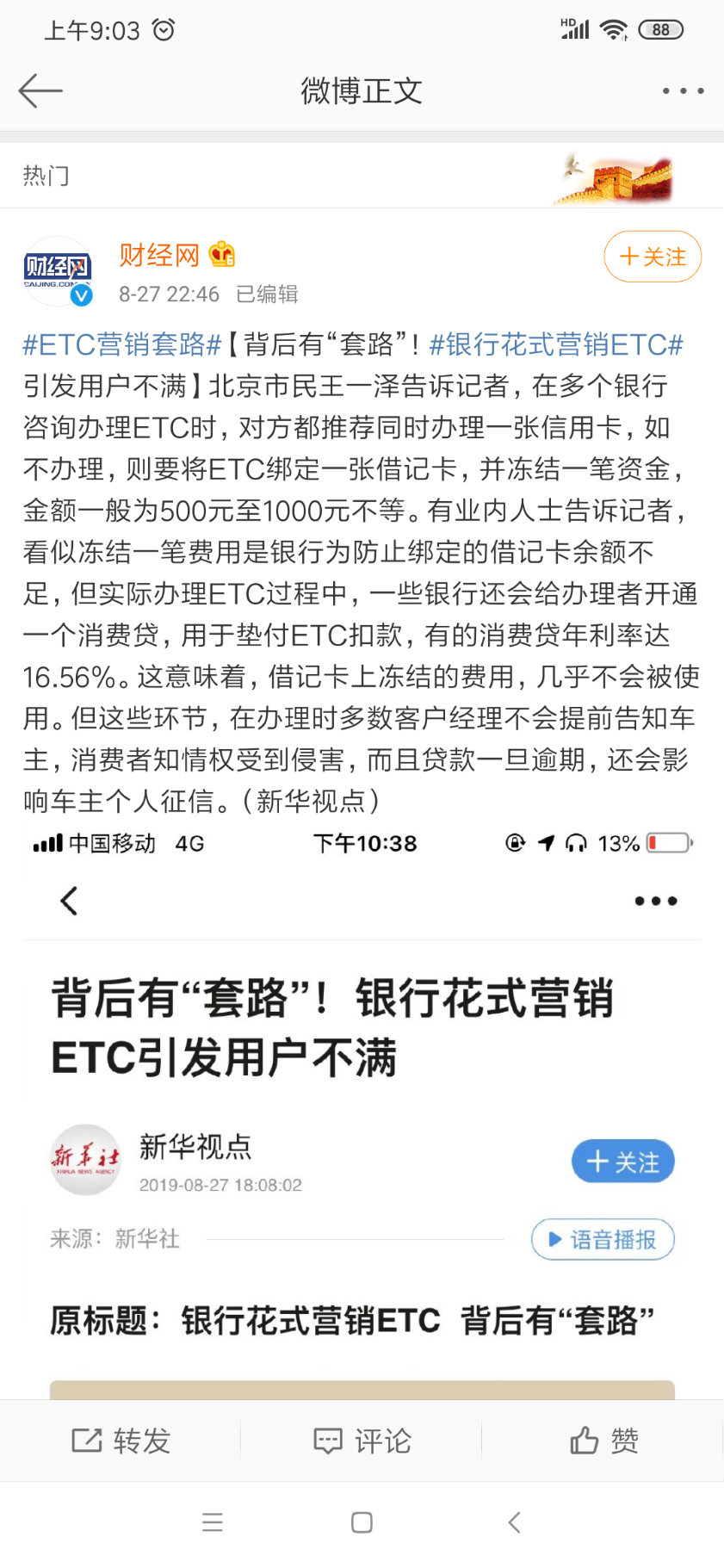This screenshot has width=724, height=1568.
Task: Click the 已编辑 edited label
Action: pyautogui.click(x=263, y=294)
